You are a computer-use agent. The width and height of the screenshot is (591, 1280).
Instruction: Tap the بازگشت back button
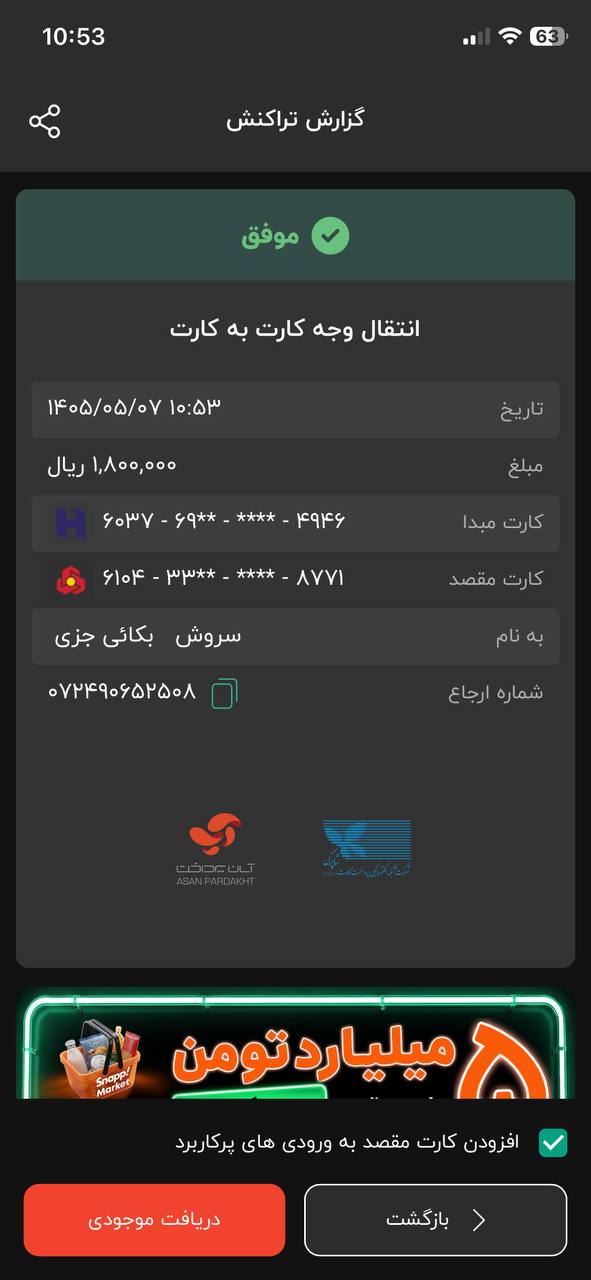[435, 1220]
